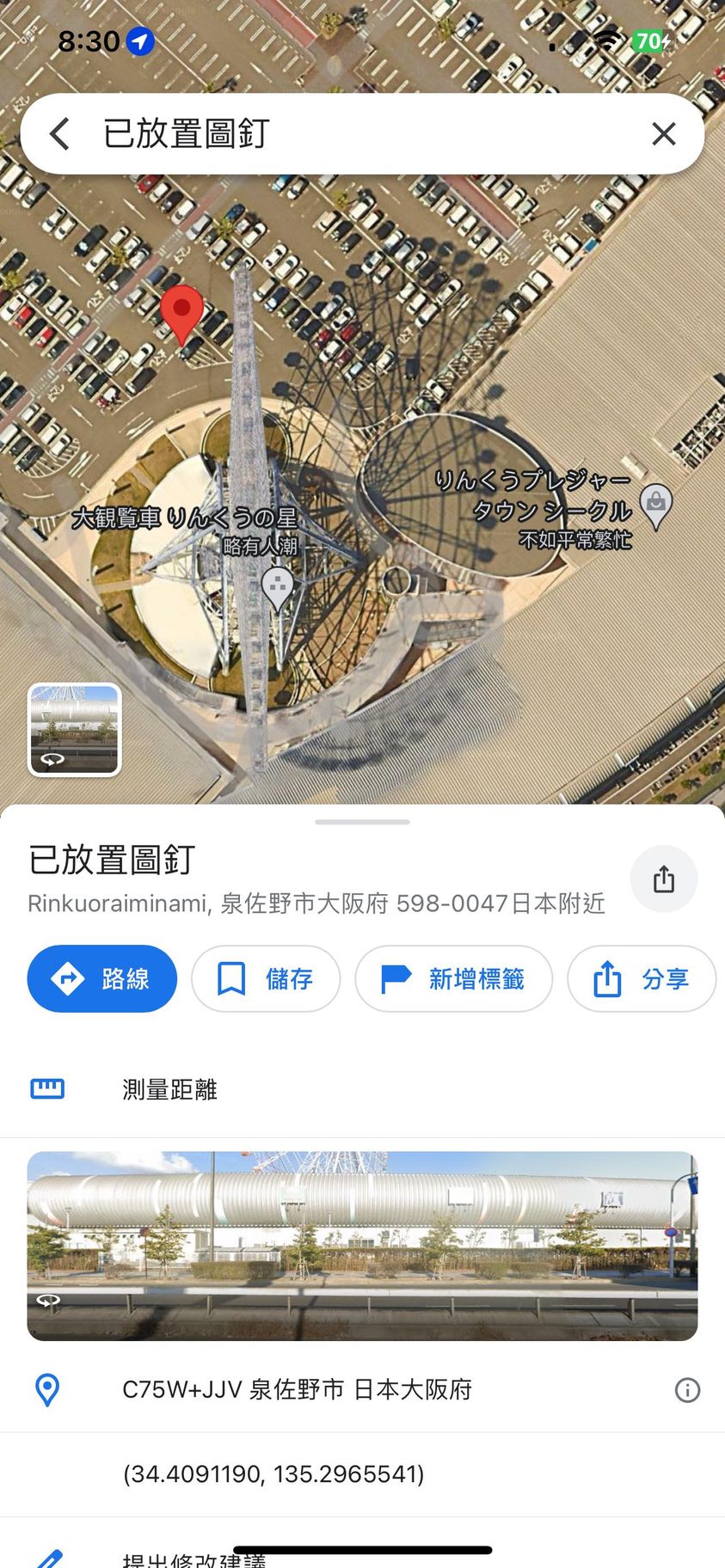
Task: Tap the red dropped pin on the map
Action: coord(181,313)
